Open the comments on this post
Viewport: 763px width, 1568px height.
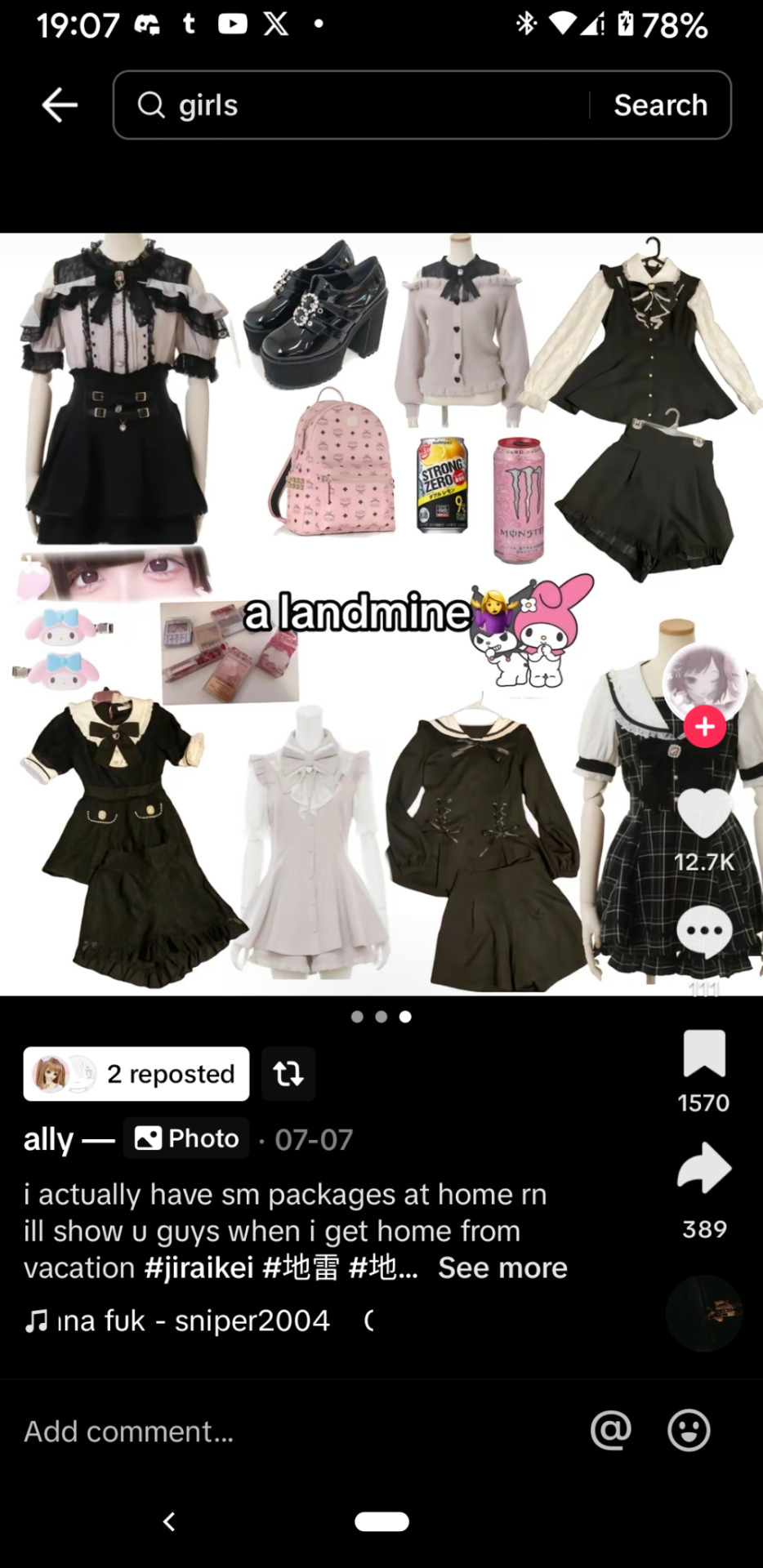pyautogui.click(x=703, y=933)
